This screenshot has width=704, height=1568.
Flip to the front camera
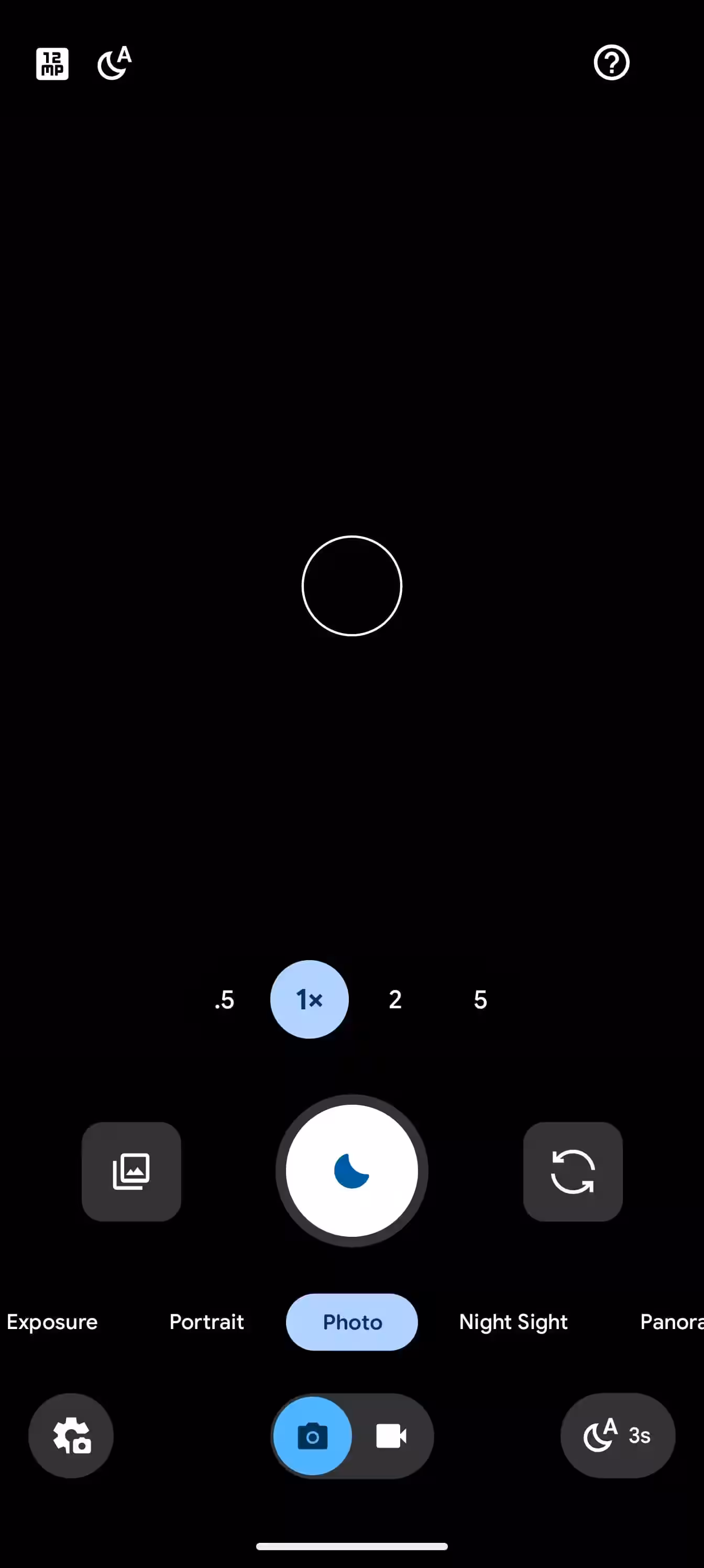tap(573, 1171)
